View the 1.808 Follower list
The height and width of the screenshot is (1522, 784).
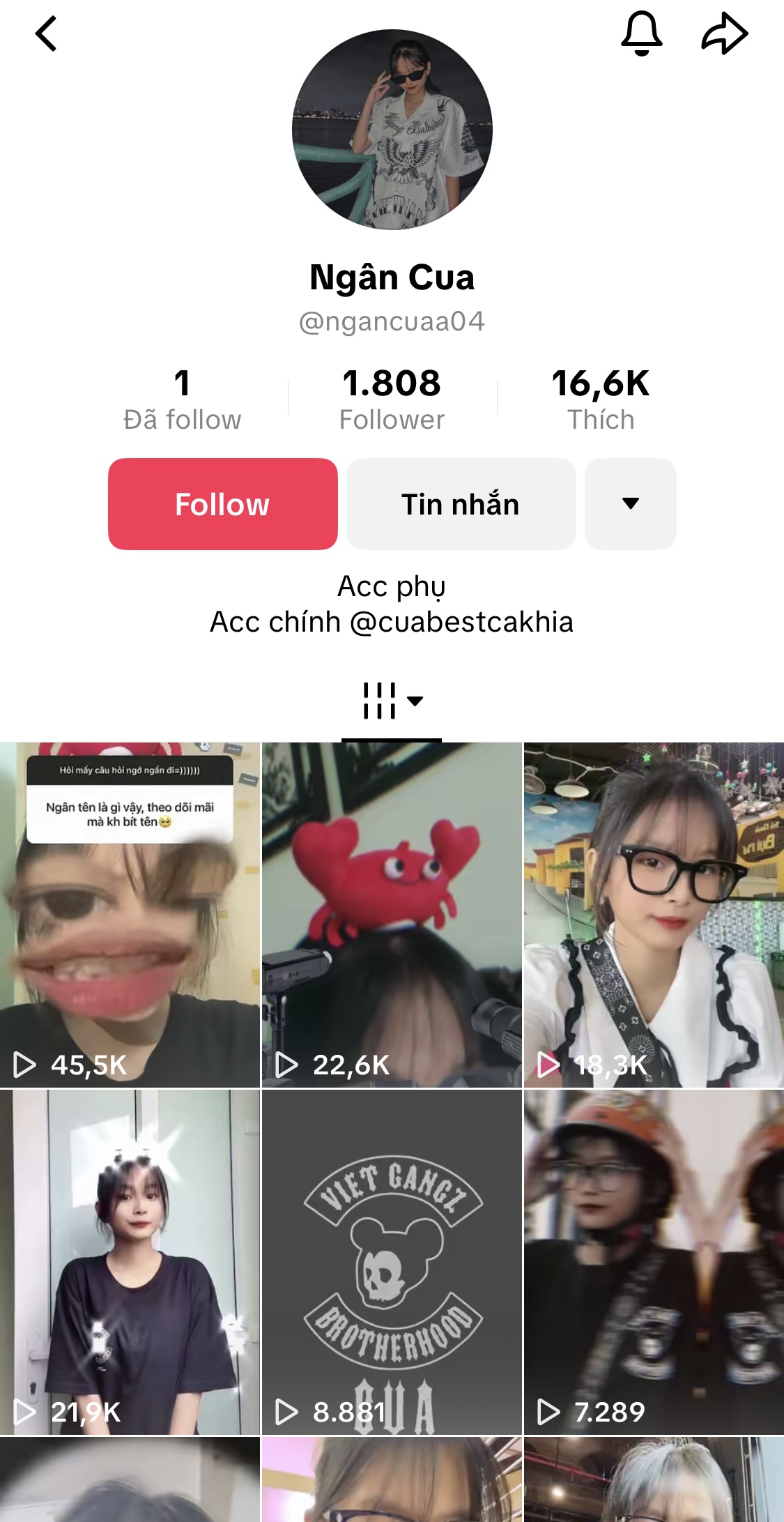392,400
